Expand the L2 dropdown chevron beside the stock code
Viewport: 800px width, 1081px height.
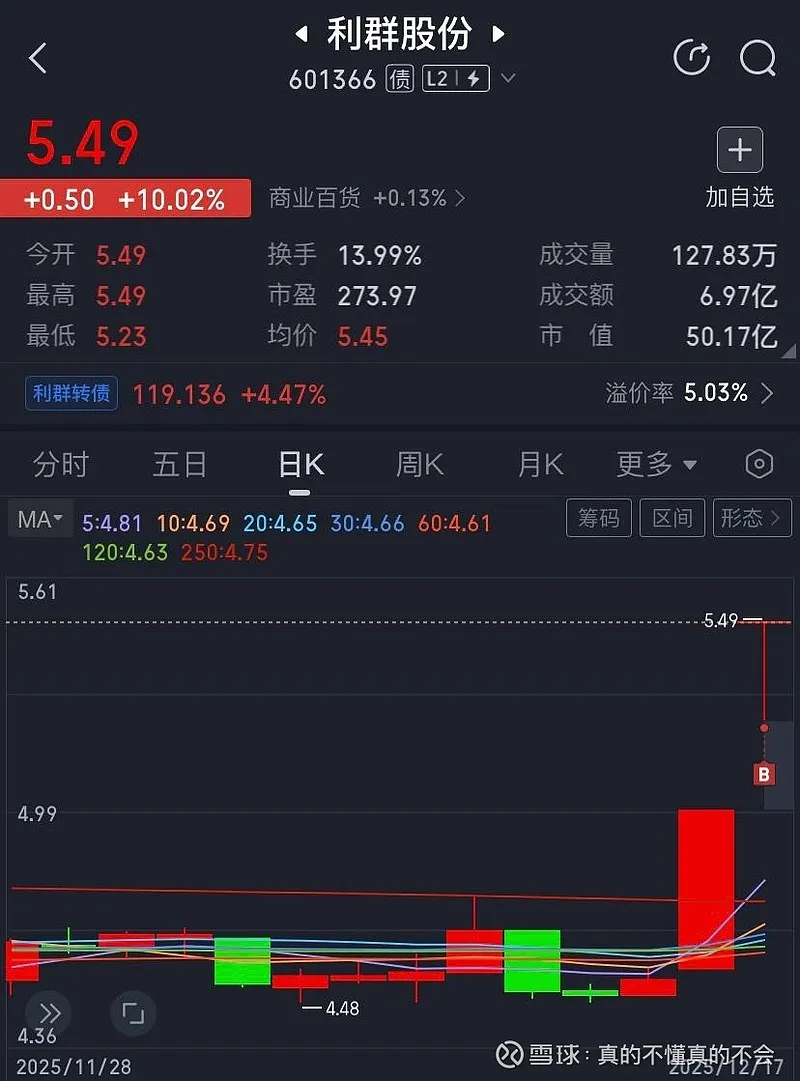point(508,79)
